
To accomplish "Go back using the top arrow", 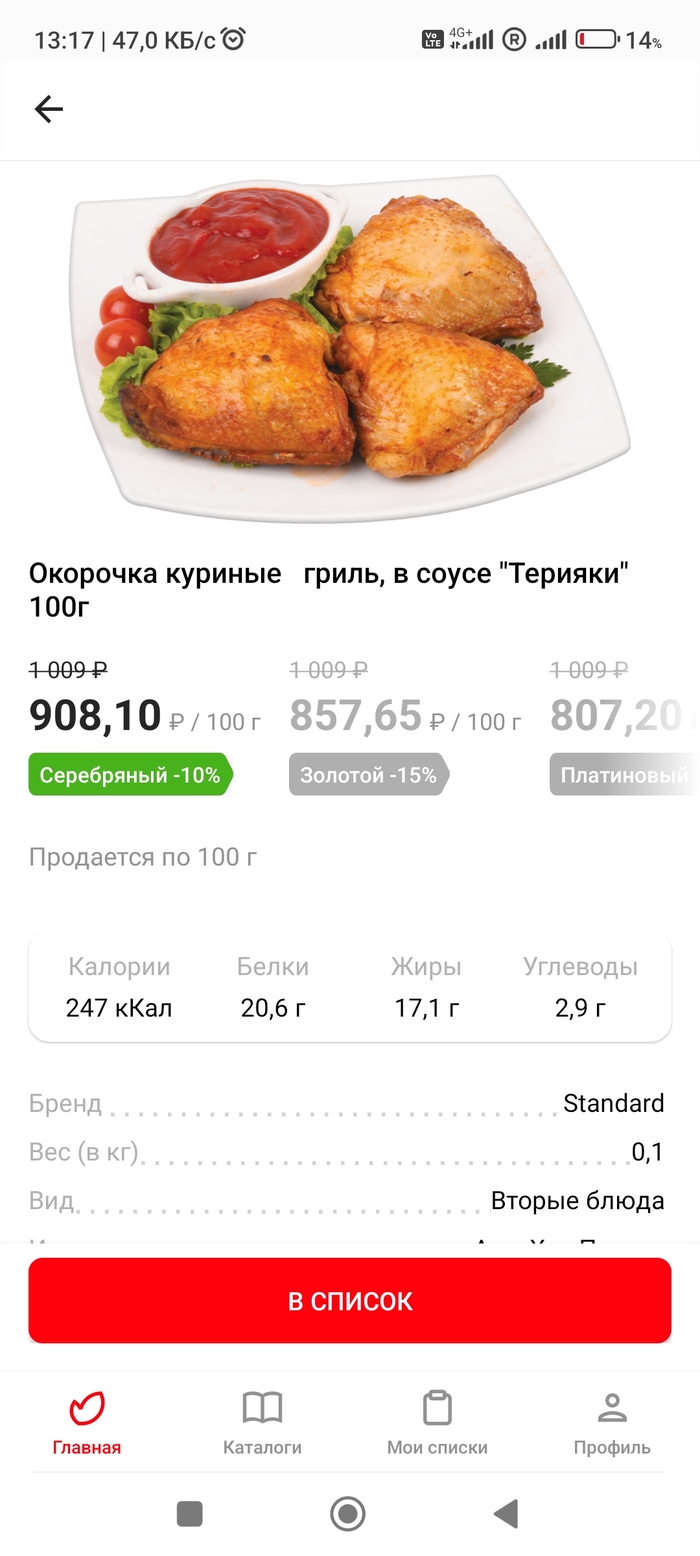I will [x=48, y=109].
